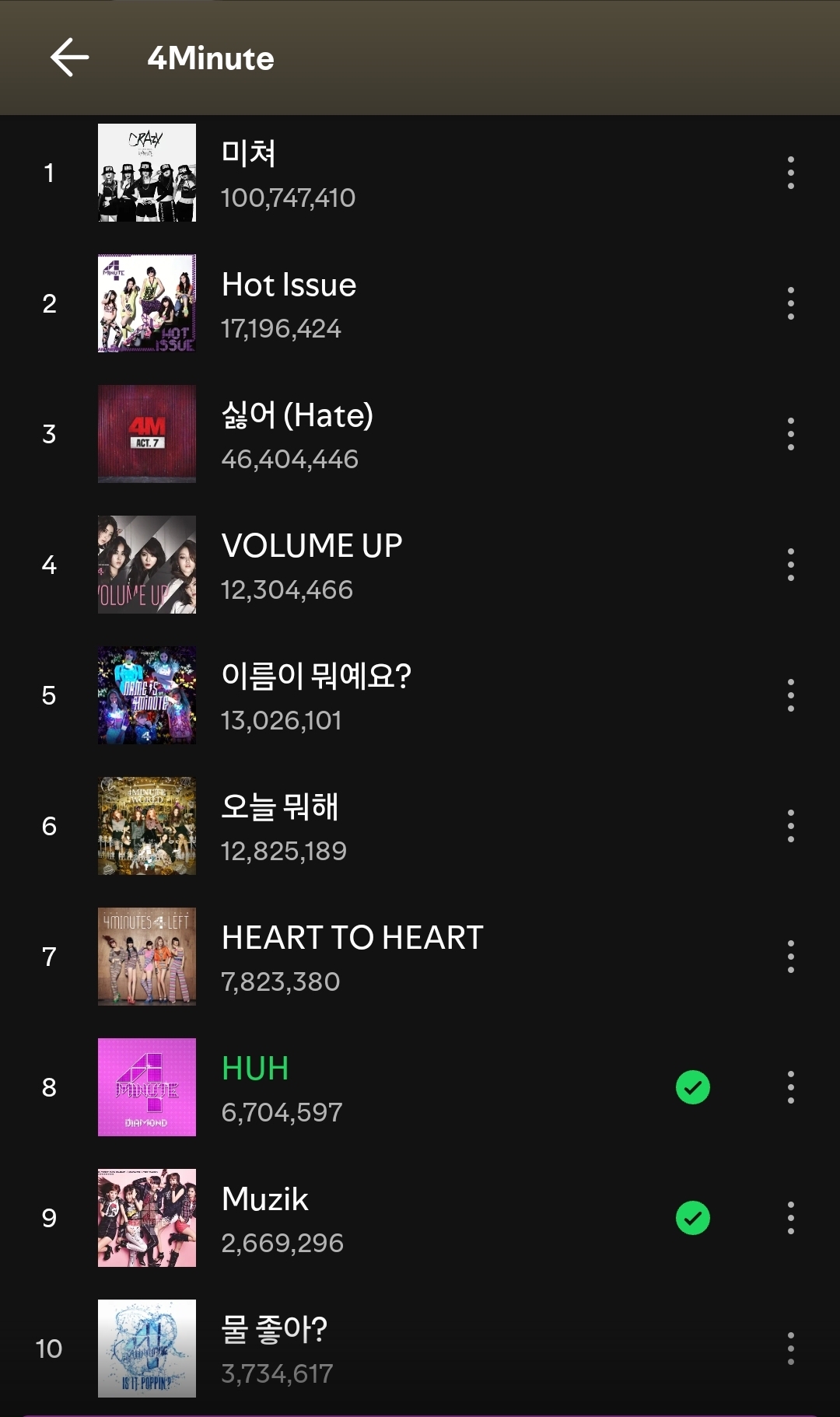Screen dimensions: 840x1417
Task: Open the options menu for 싫어 (Hate)
Action: (790, 434)
